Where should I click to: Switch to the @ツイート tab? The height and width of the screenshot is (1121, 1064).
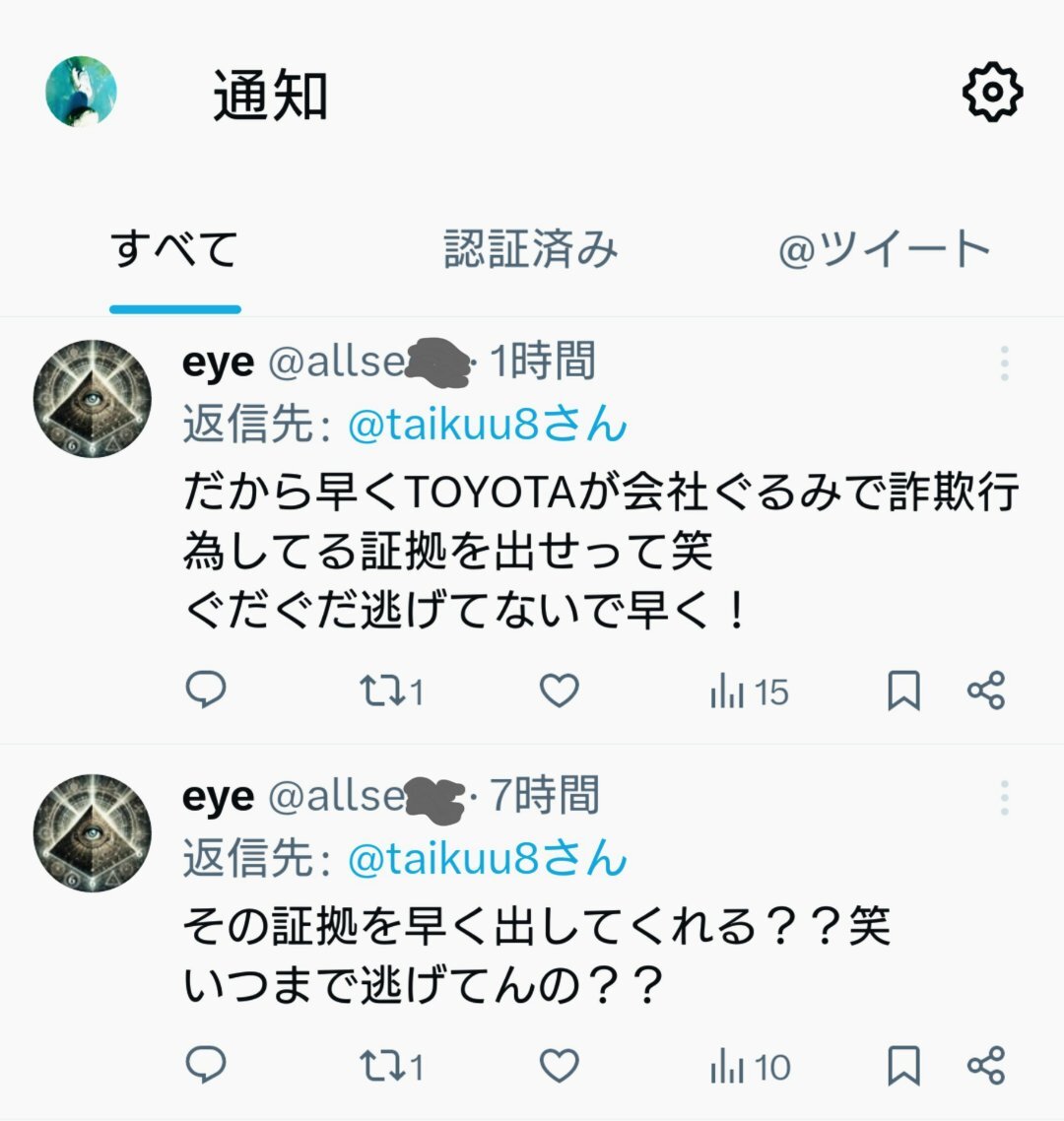coord(884,249)
